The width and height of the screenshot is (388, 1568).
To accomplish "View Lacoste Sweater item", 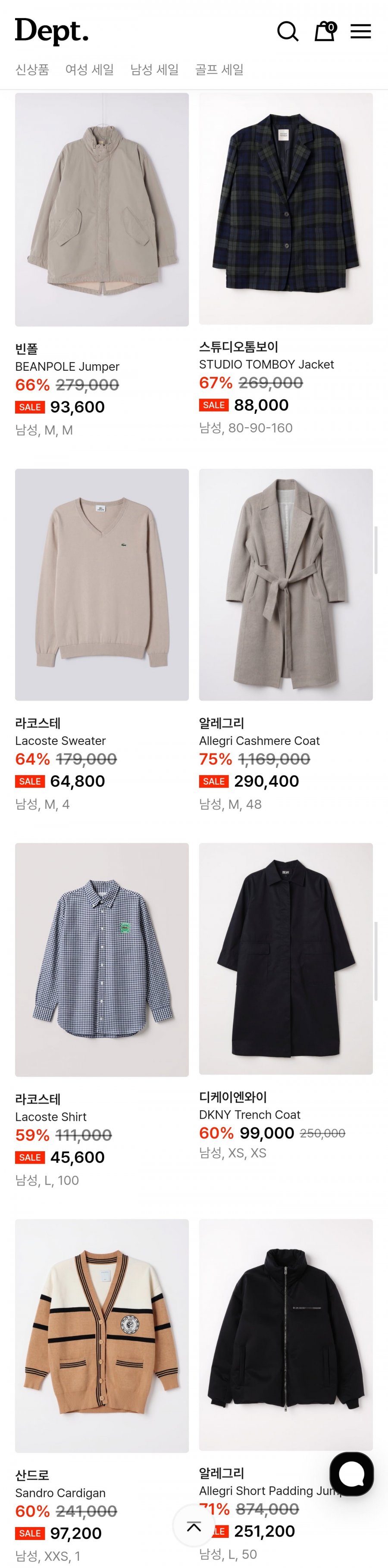I will click(x=102, y=584).
